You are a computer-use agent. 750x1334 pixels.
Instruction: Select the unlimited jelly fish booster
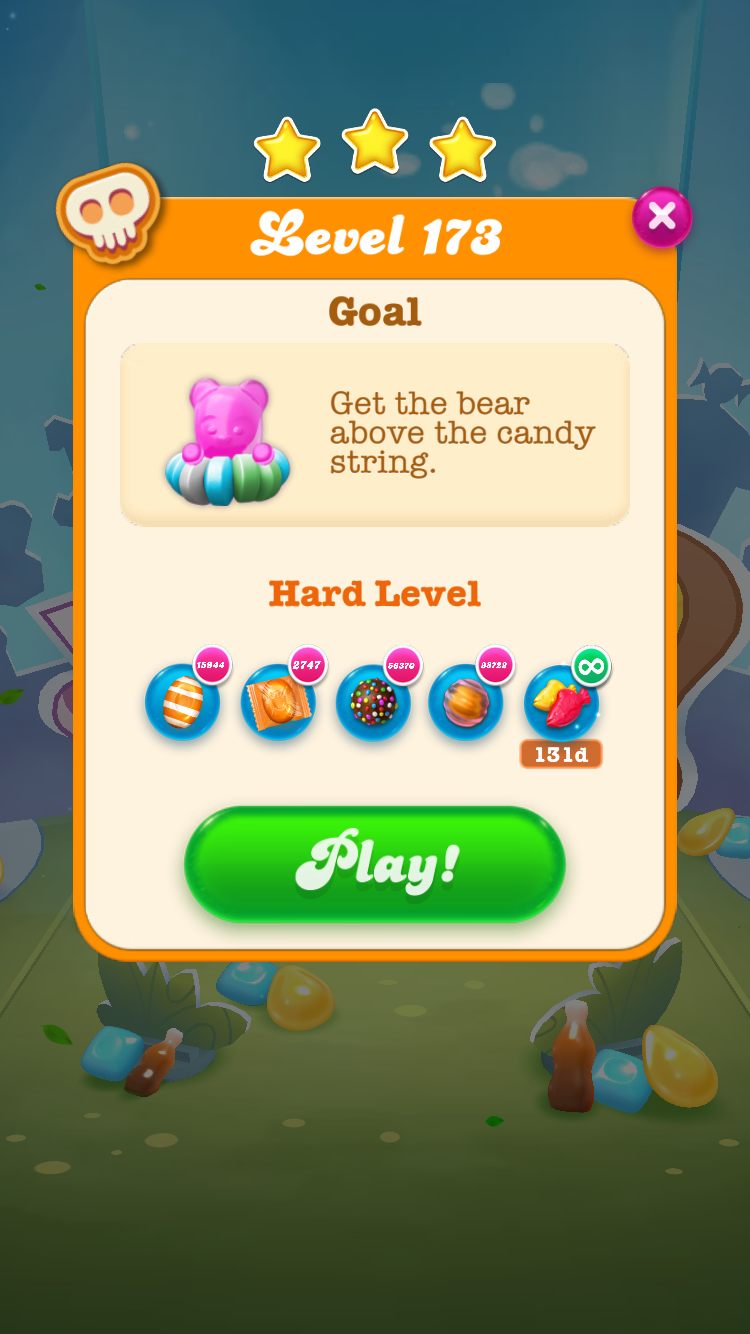pos(562,702)
